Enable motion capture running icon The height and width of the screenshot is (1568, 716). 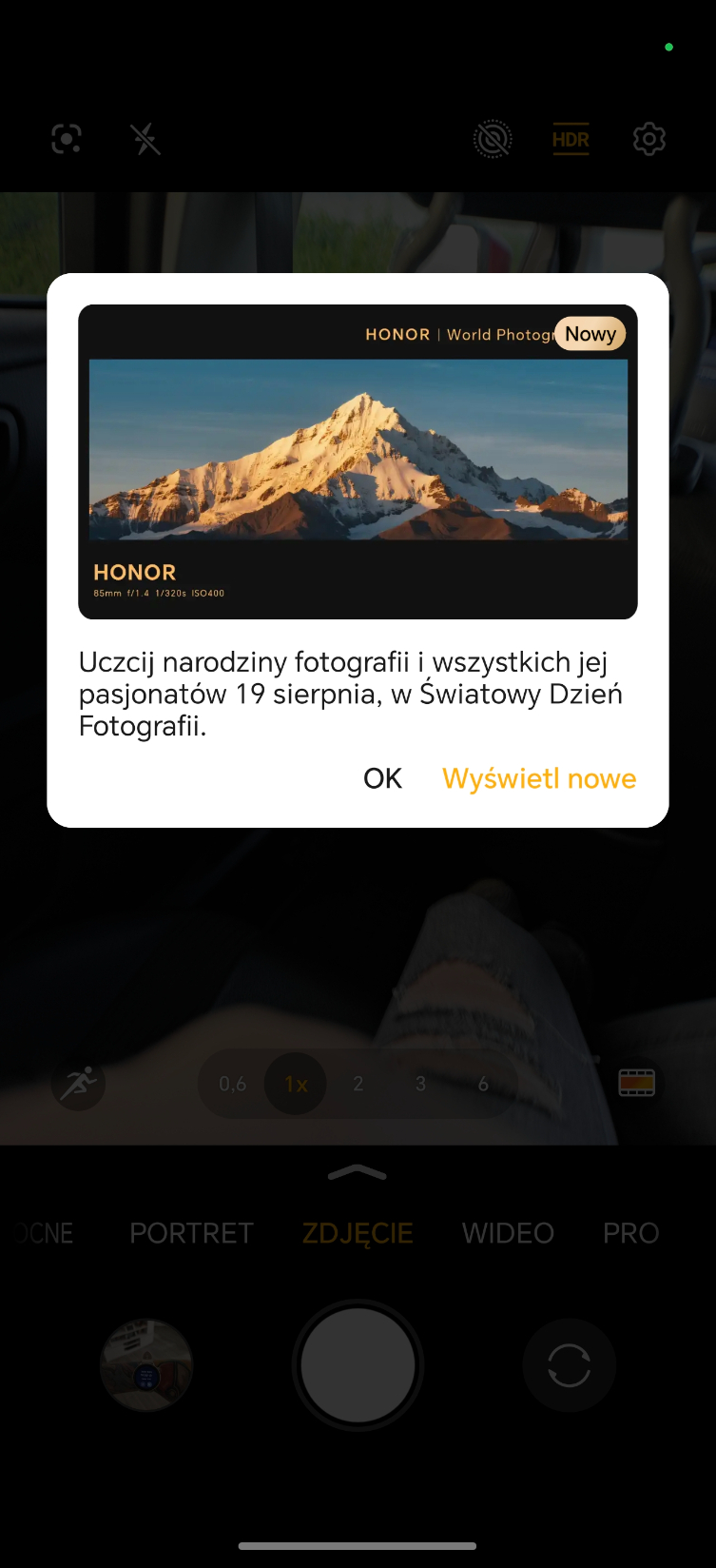[78, 1083]
